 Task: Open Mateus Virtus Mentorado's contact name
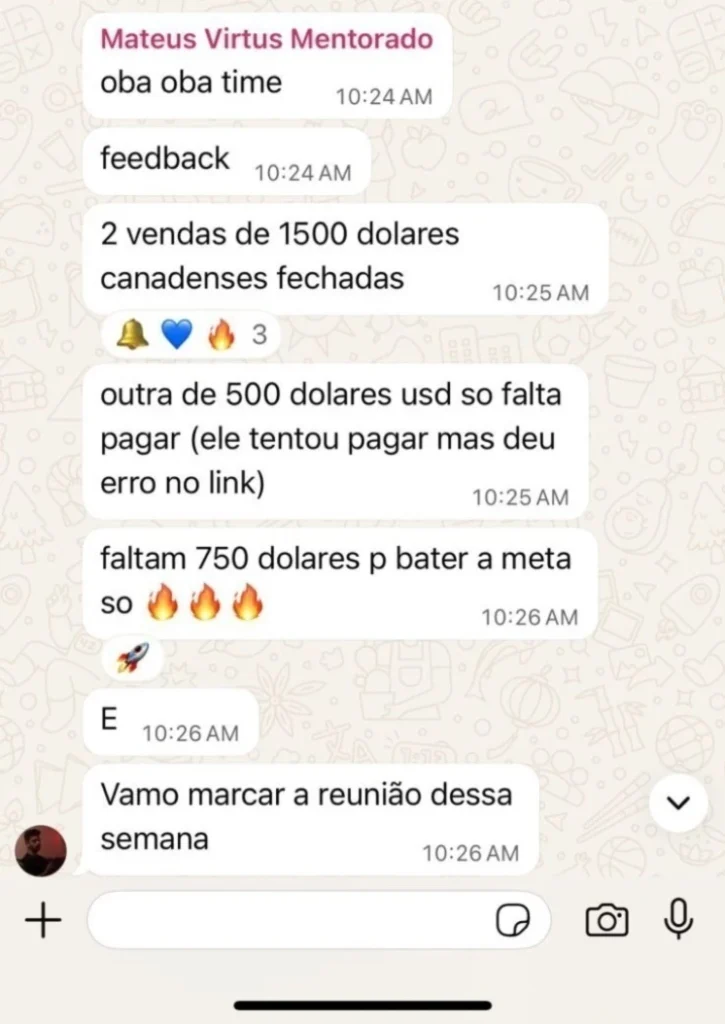[x=267, y=40]
